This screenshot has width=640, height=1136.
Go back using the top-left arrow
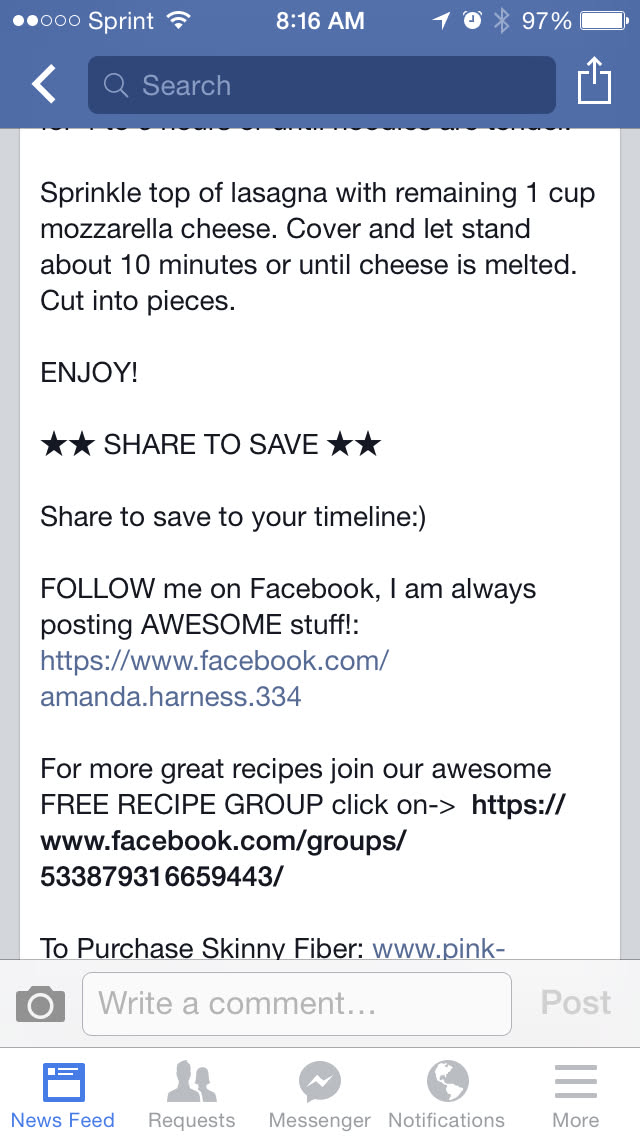click(x=44, y=85)
